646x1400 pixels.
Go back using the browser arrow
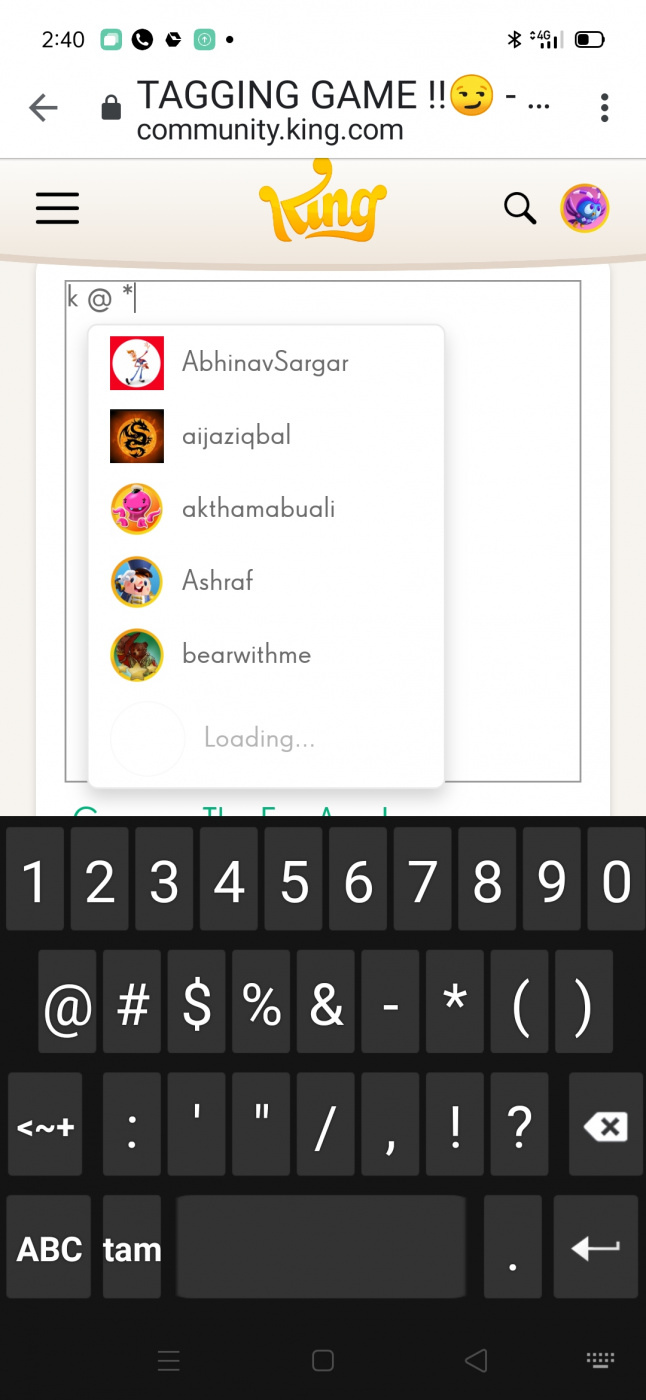click(43, 108)
